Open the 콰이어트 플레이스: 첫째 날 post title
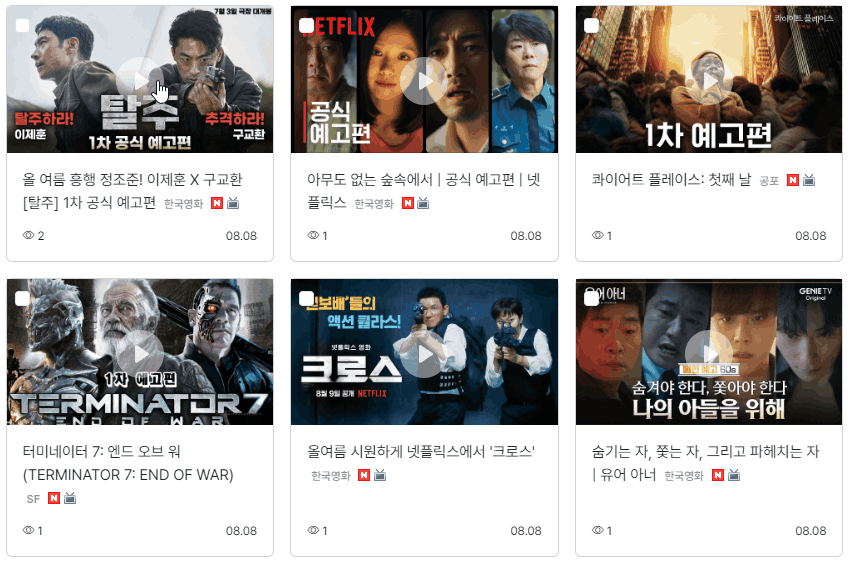The width and height of the screenshot is (848, 562). 670,180
